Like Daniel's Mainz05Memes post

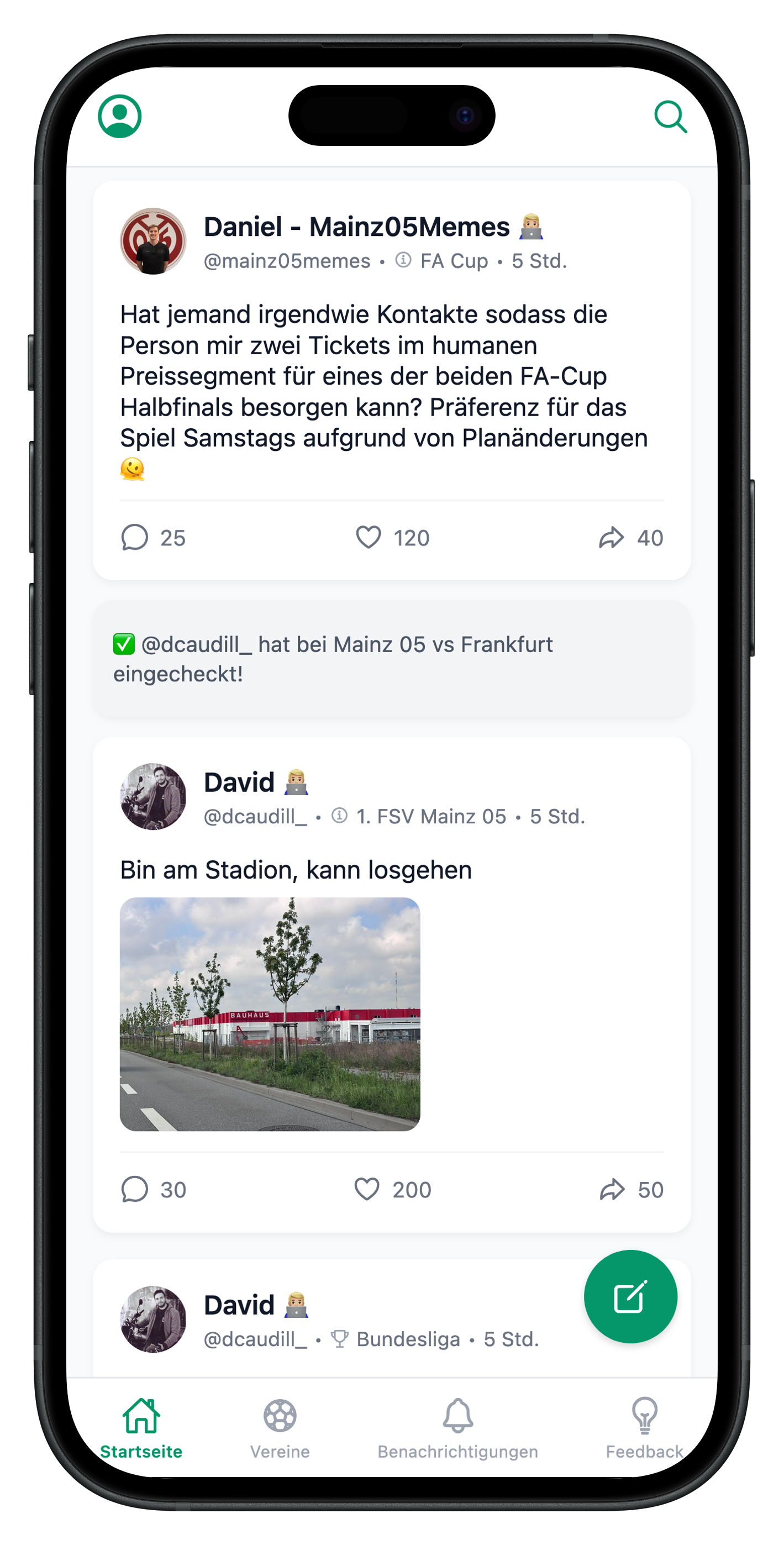[x=369, y=538]
